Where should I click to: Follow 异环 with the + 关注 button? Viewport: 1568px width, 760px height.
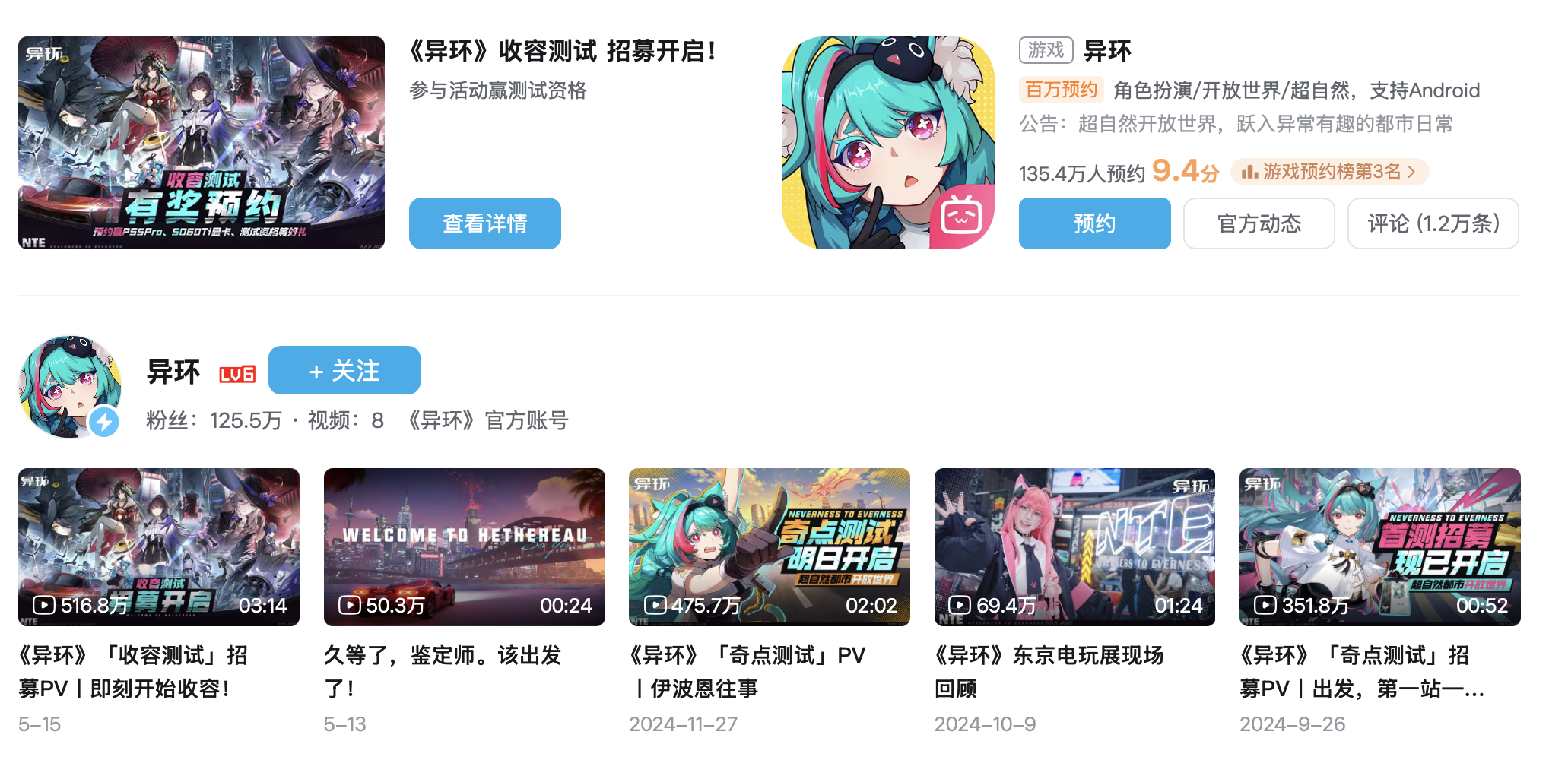coord(344,370)
